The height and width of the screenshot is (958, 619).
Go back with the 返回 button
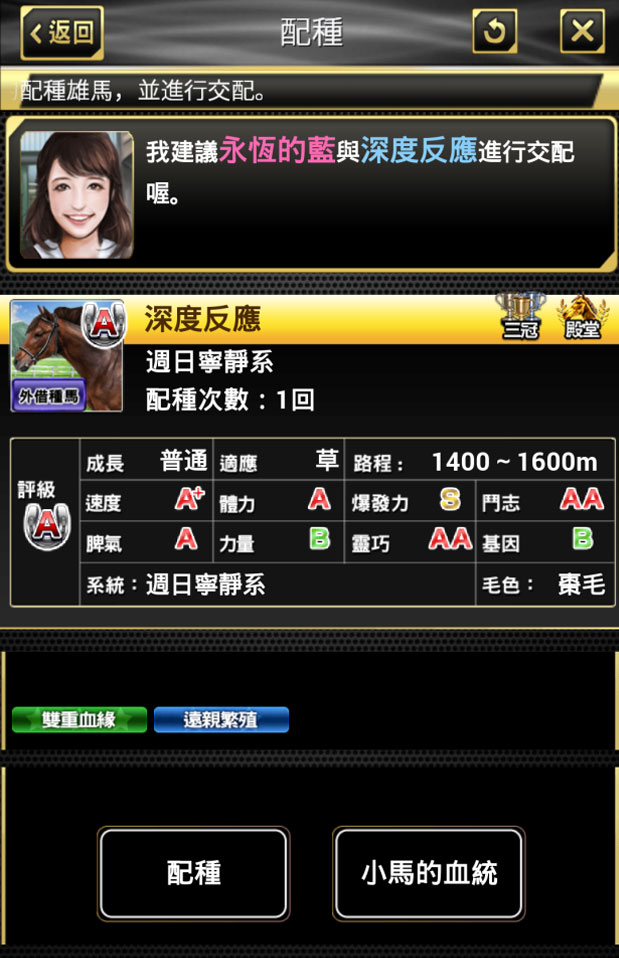click(x=62, y=33)
